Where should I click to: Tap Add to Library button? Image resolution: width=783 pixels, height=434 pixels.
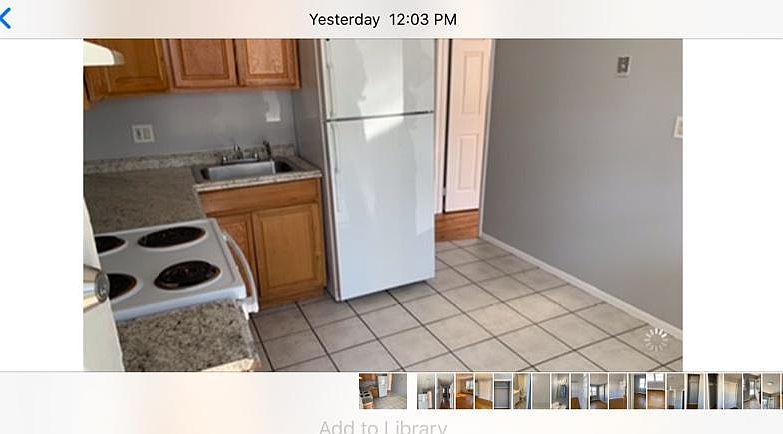[382, 427]
